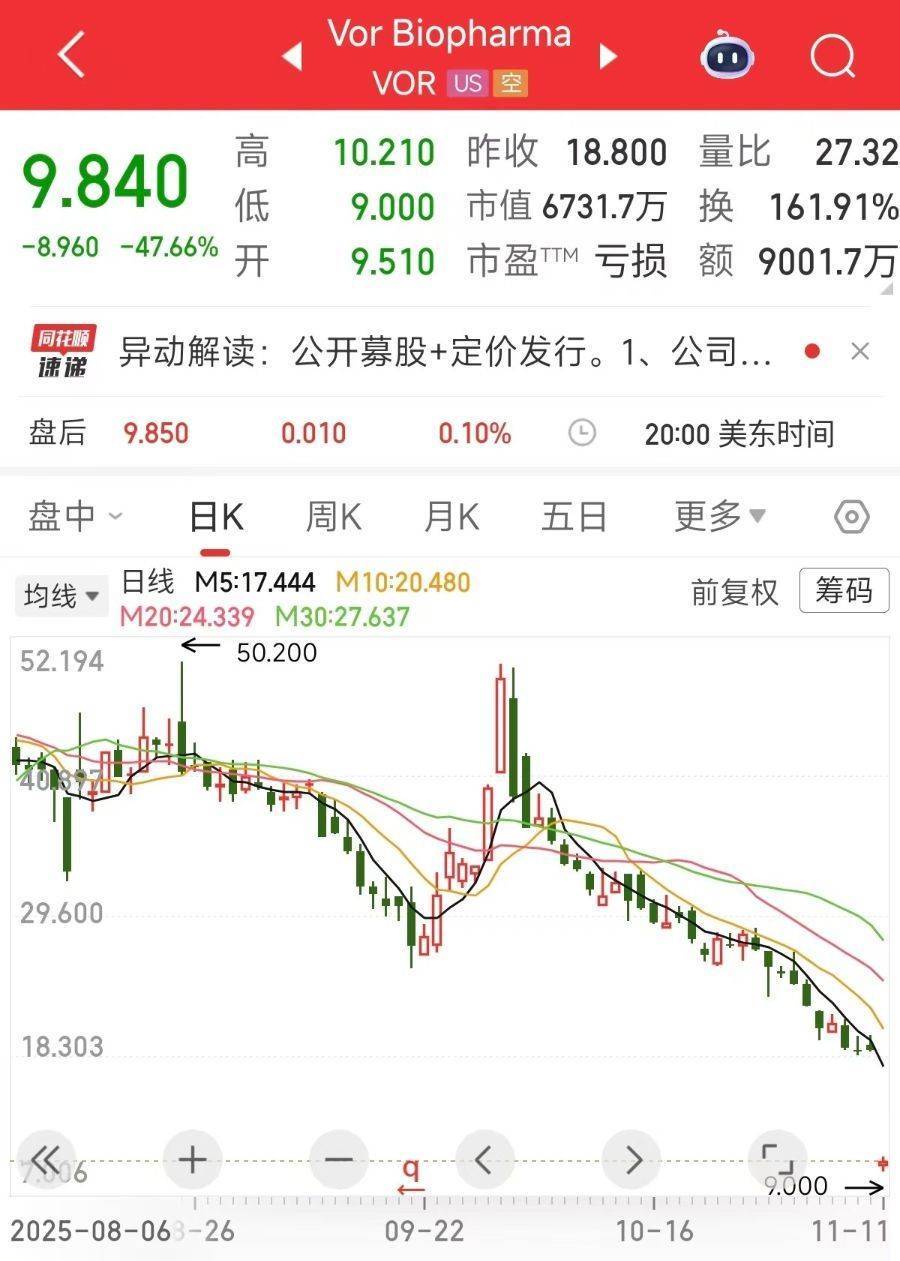
Task: Expand the 更多 chart options
Action: 719,517
